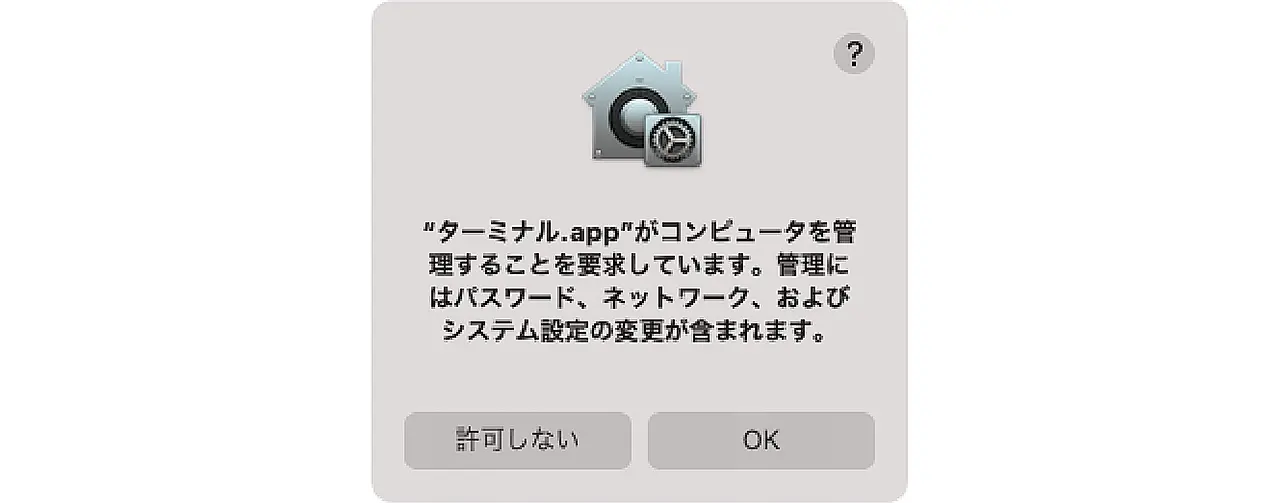Confirm the request with OK

tap(761, 440)
